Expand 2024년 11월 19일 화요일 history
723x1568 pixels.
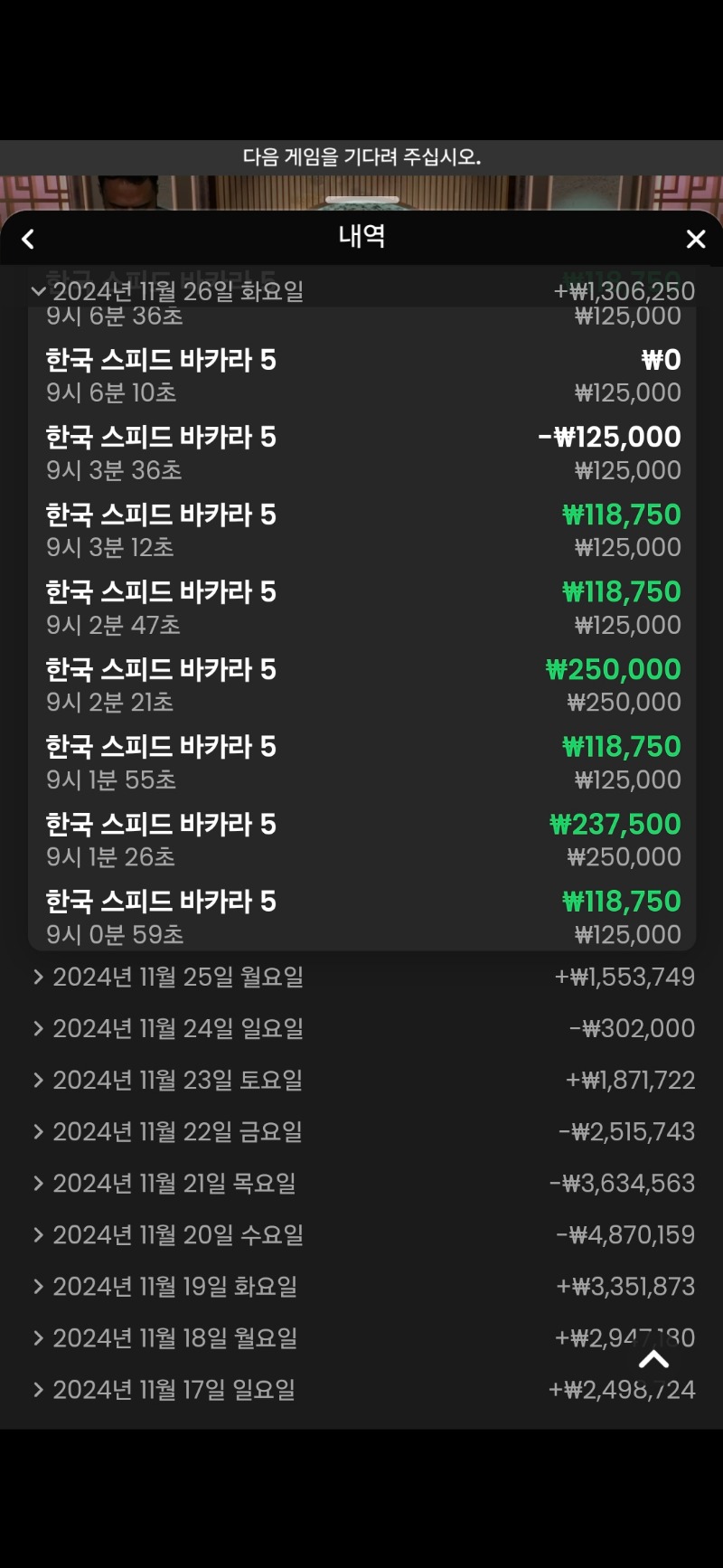point(361,1286)
